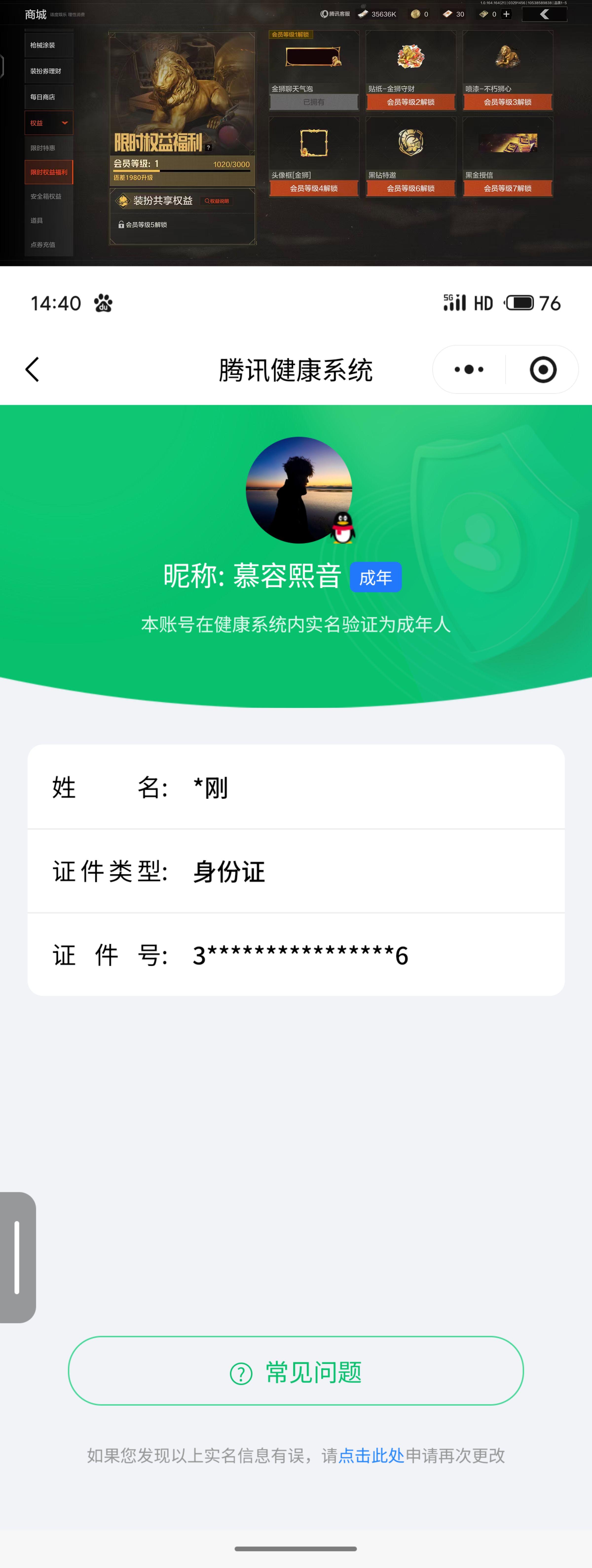Tap the circle capsule button of the mini program
The height and width of the screenshot is (1568, 592).
(x=543, y=369)
